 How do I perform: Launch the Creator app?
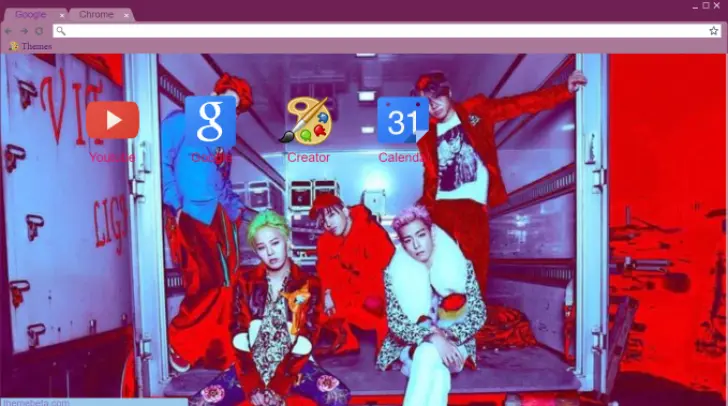[x=307, y=121]
